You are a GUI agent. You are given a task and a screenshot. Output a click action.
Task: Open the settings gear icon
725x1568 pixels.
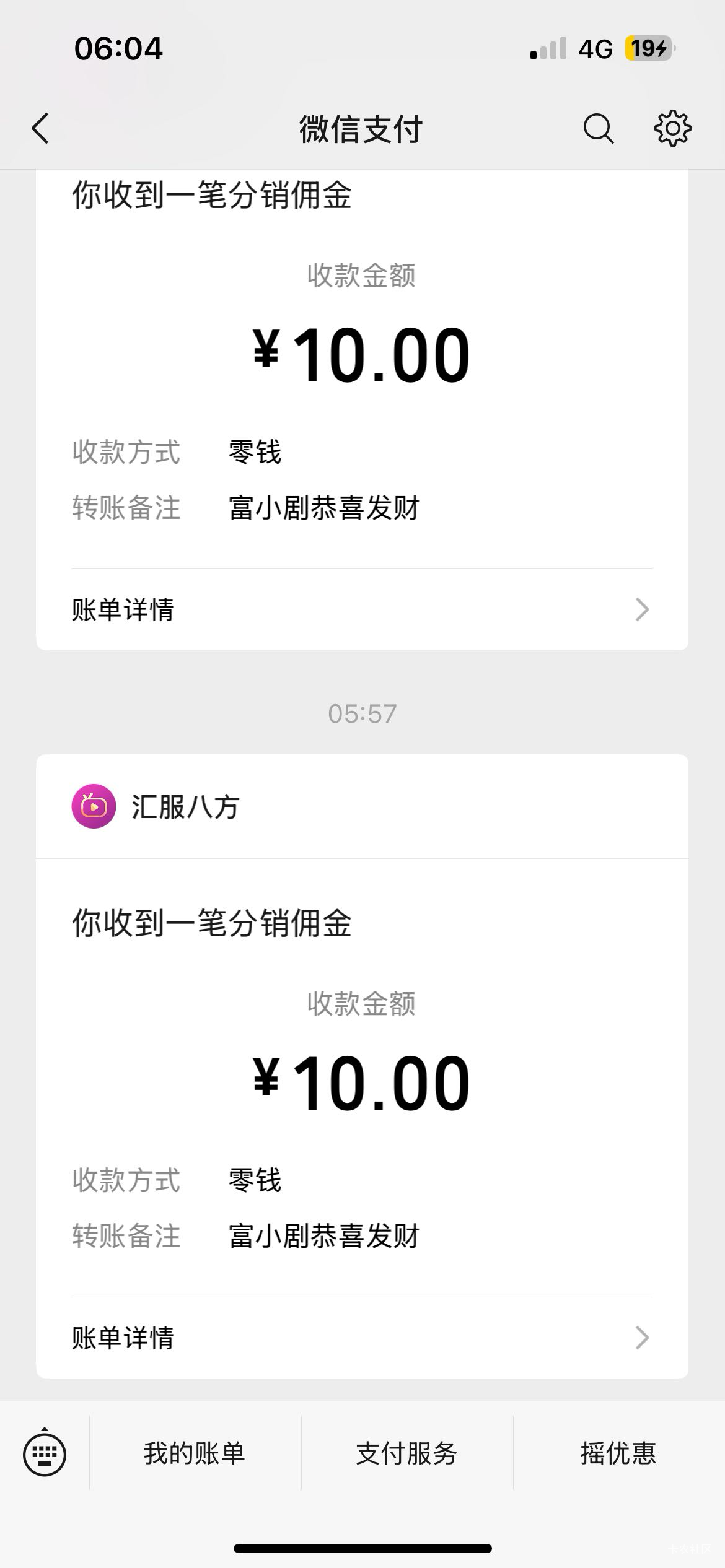[672, 129]
